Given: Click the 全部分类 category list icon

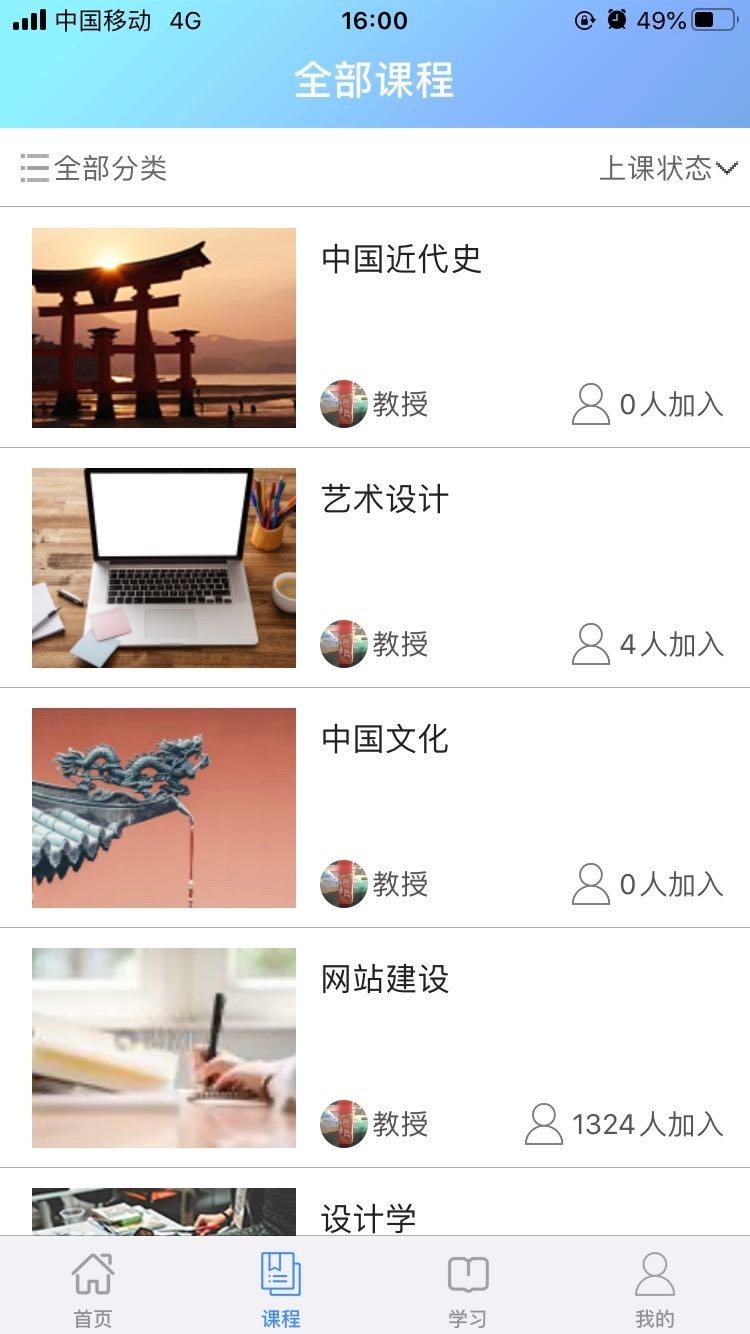Looking at the screenshot, I should click(x=35, y=168).
